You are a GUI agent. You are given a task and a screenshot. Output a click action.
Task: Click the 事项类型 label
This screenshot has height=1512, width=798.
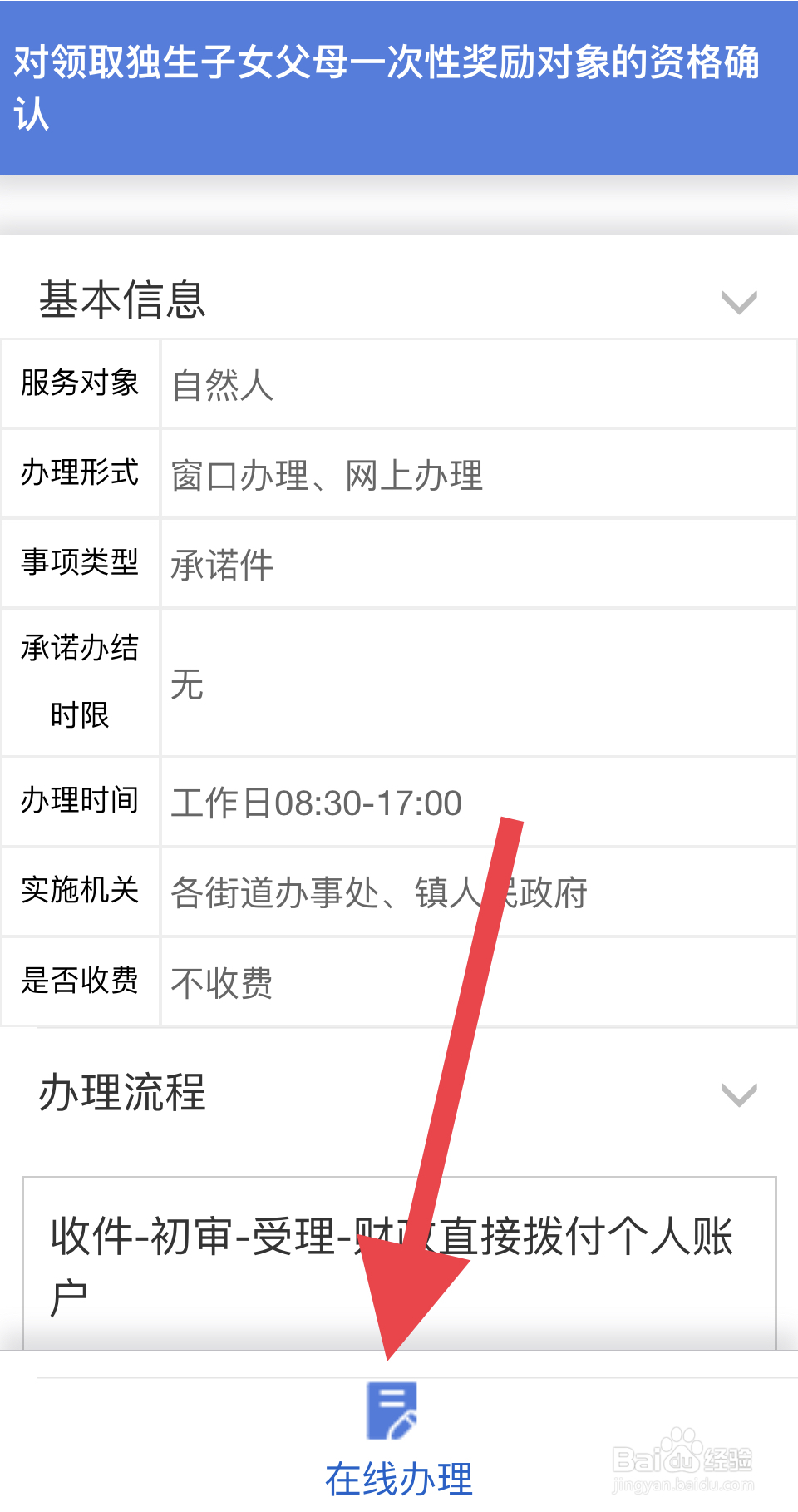[x=80, y=564]
